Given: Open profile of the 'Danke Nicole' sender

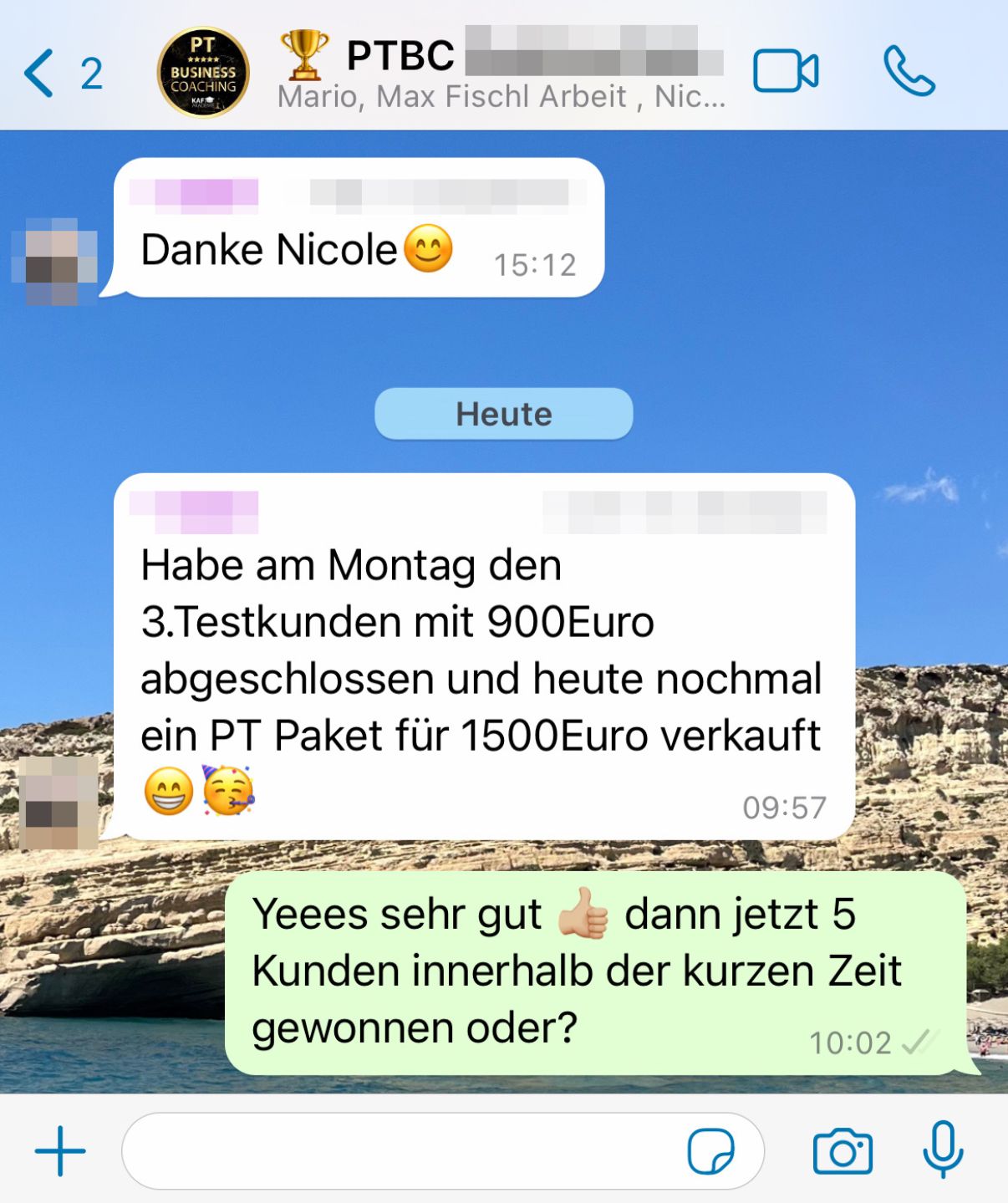Looking at the screenshot, I should click(x=55, y=261).
